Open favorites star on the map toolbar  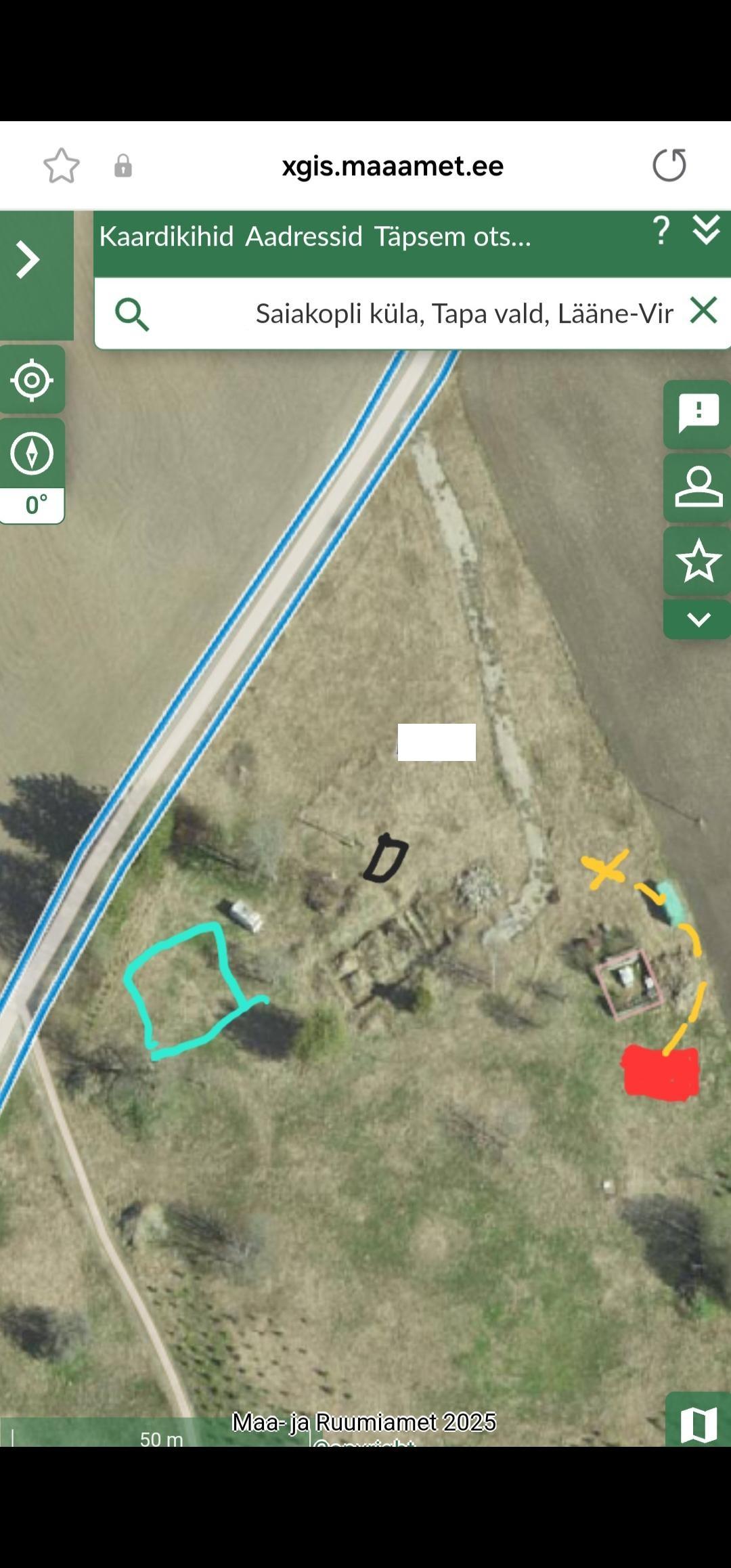tap(698, 561)
